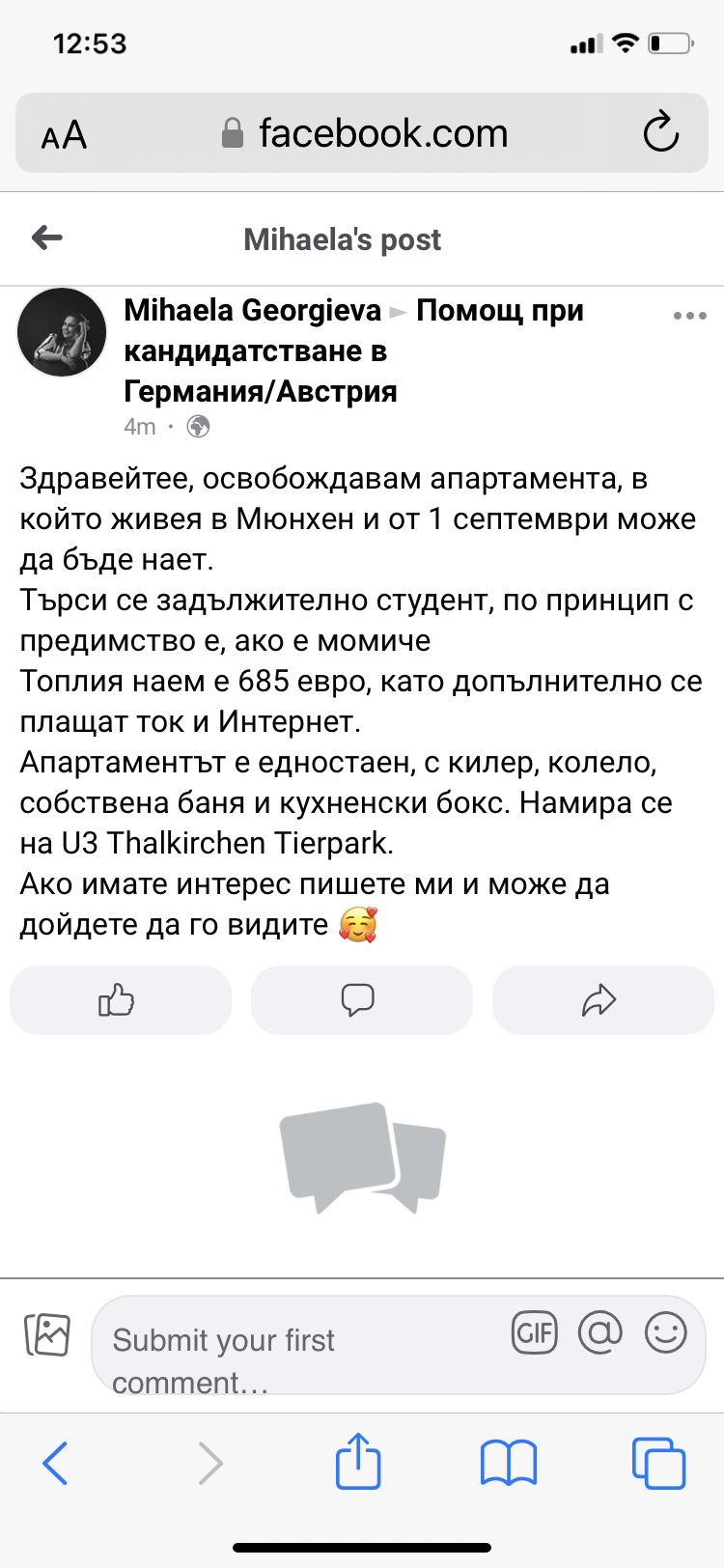Open the Safari share sheet
Image resolution: width=724 pixels, height=1568 pixels.
[358, 1461]
